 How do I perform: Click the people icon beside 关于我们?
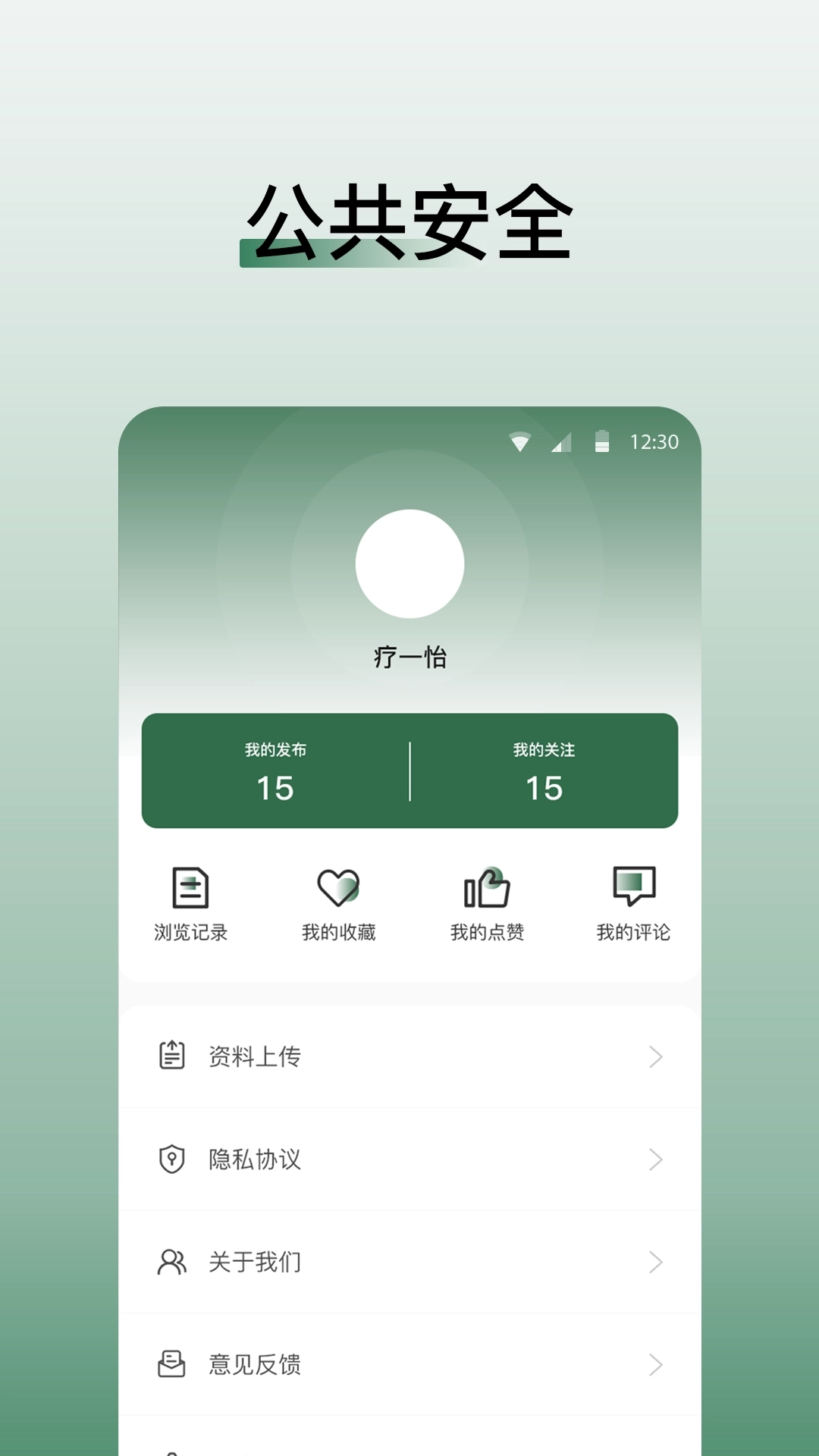tap(173, 1262)
